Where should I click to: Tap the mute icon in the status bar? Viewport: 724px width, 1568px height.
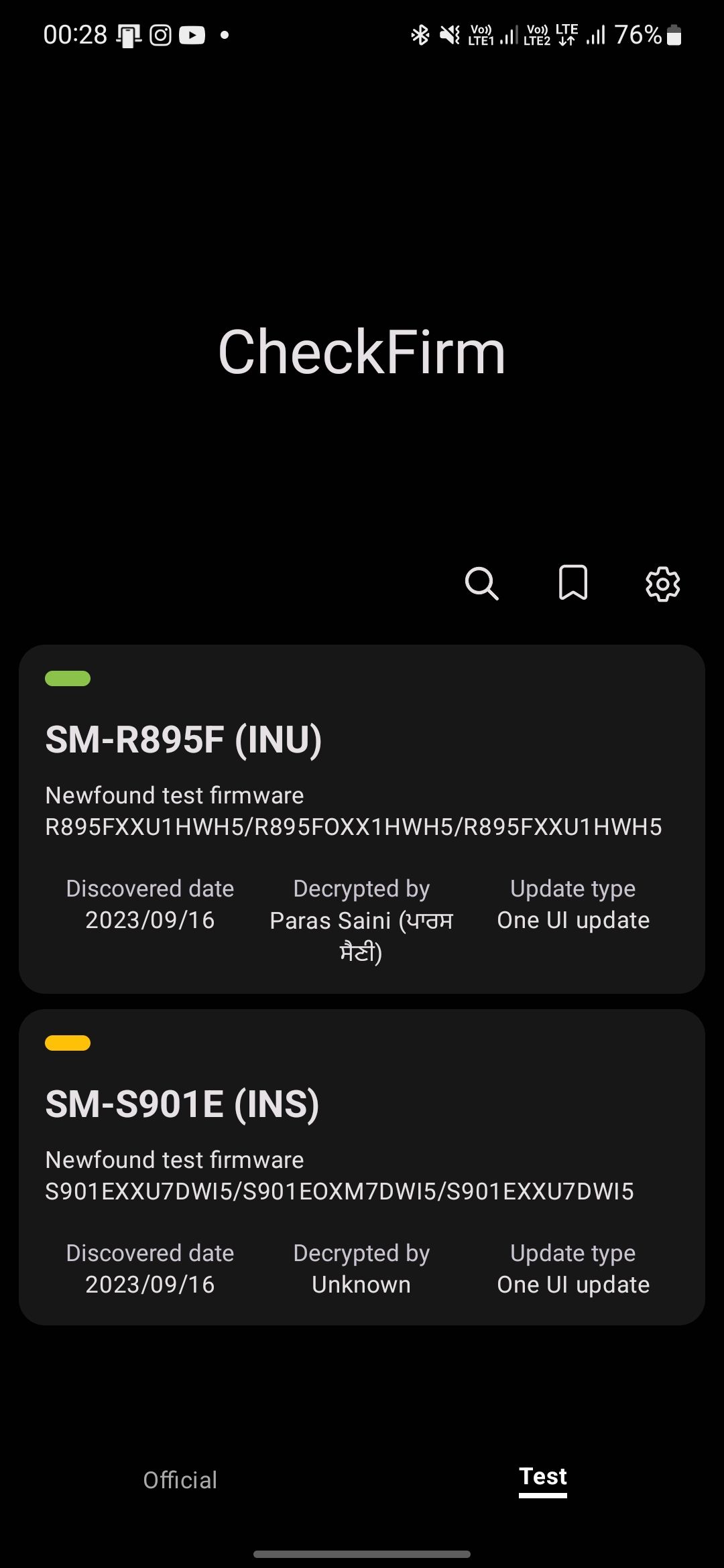[450, 34]
